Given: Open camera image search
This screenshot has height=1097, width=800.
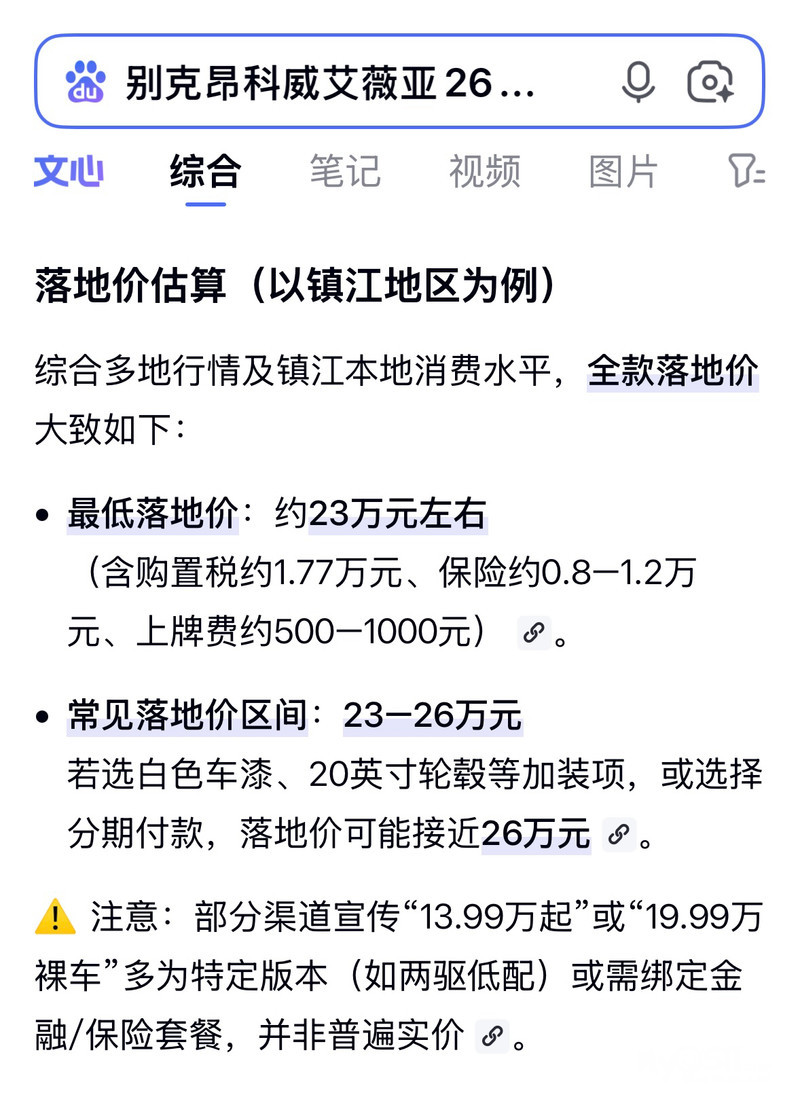Looking at the screenshot, I should 711,83.
